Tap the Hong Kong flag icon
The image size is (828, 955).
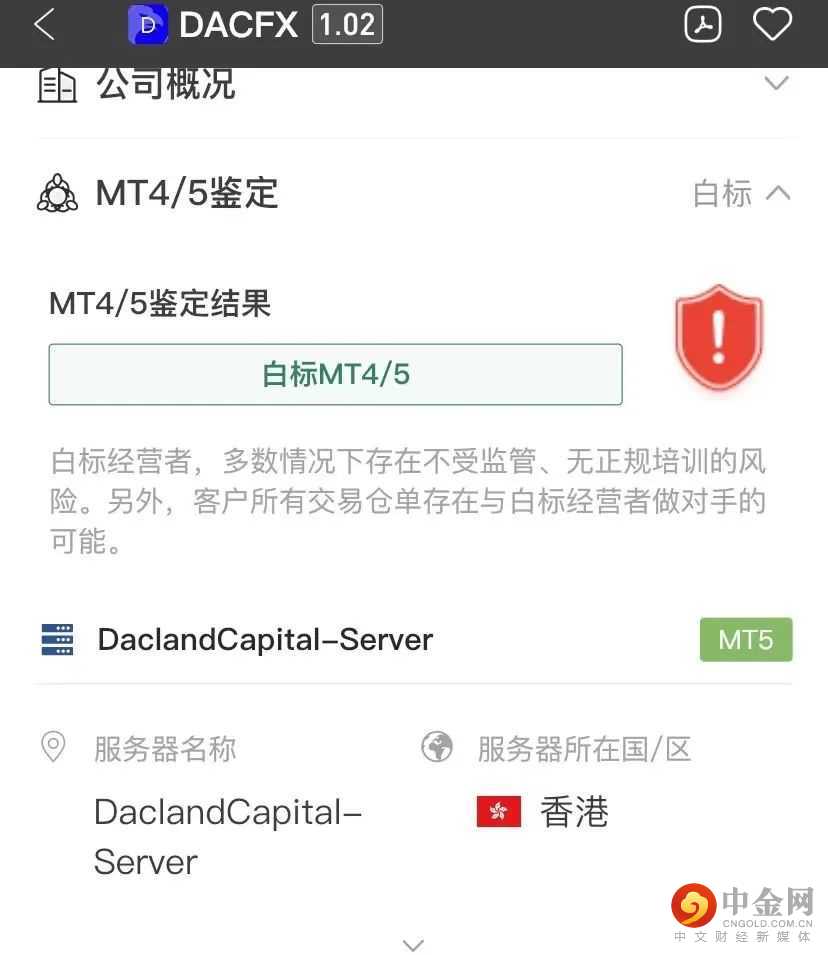[x=500, y=812]
